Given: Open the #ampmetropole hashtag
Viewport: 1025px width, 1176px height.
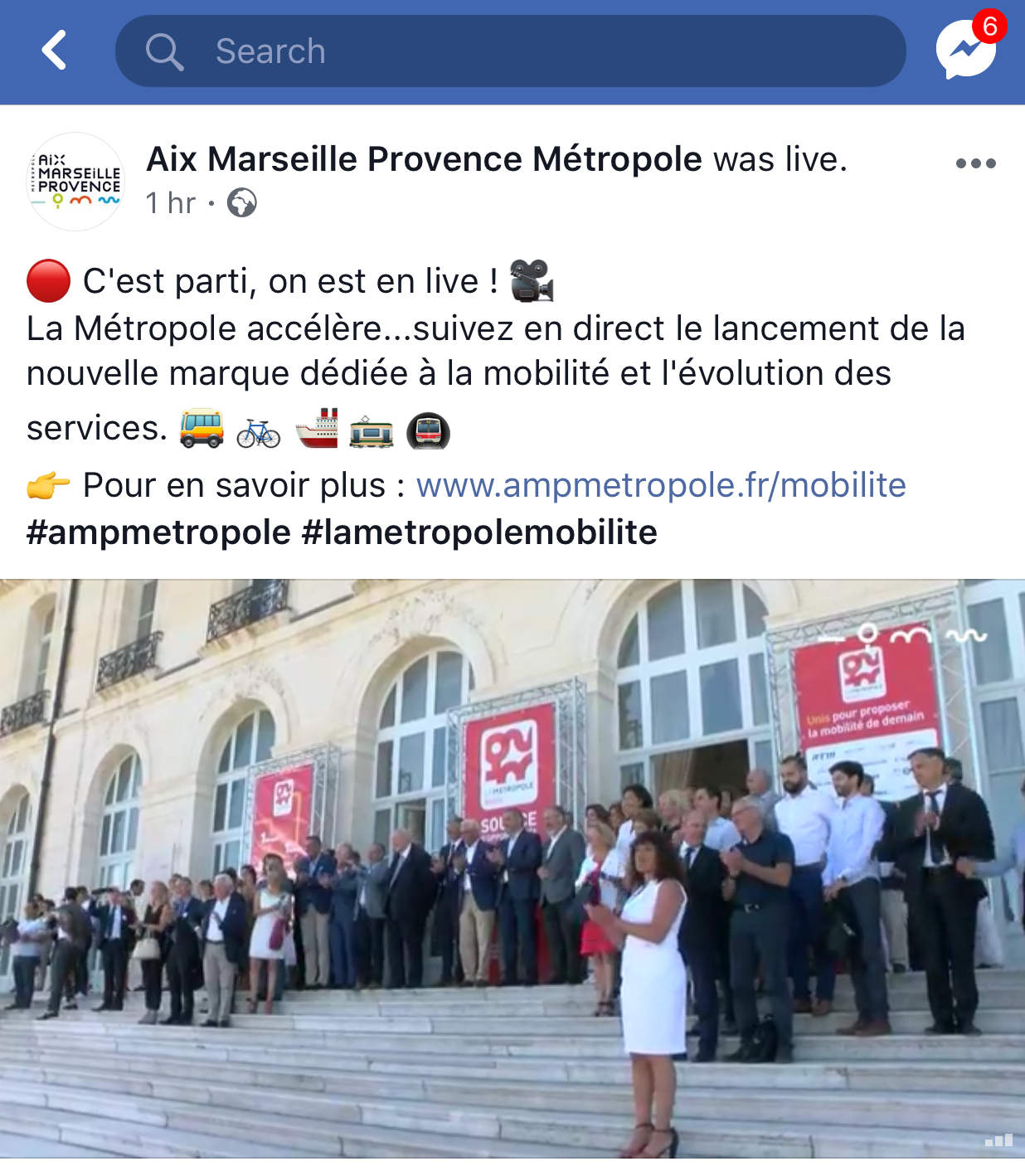Looking at the screenshot, I should click(158, 532).
